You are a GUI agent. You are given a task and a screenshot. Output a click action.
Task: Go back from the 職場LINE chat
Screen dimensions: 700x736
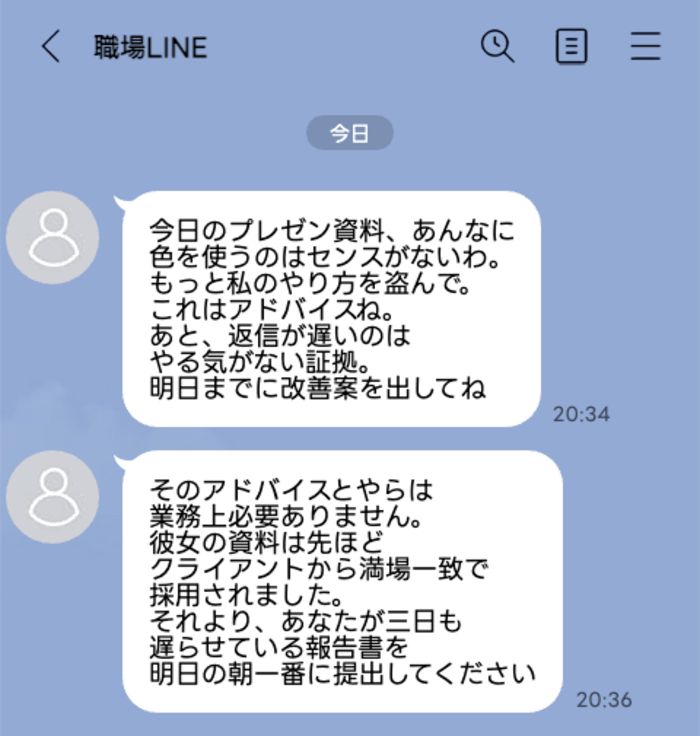pyautogui.click(x=51, y=47)
